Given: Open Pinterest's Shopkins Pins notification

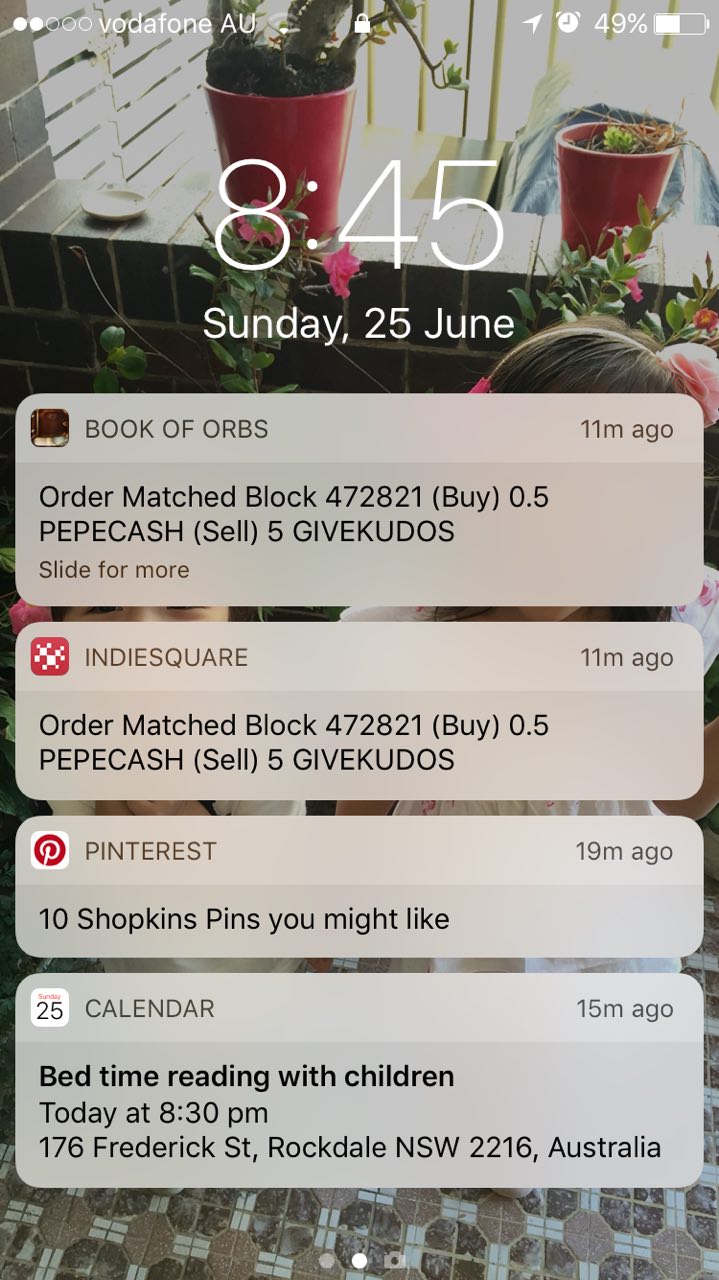Looking at the screenshot, I should click(x=359, y=887).
